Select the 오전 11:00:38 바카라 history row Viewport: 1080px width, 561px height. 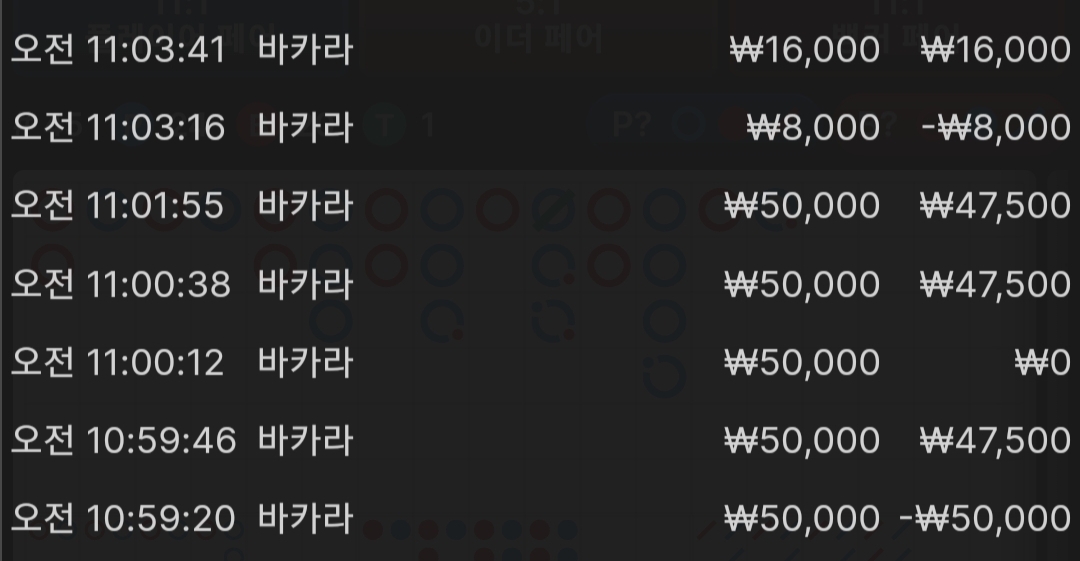click(540, 284)
